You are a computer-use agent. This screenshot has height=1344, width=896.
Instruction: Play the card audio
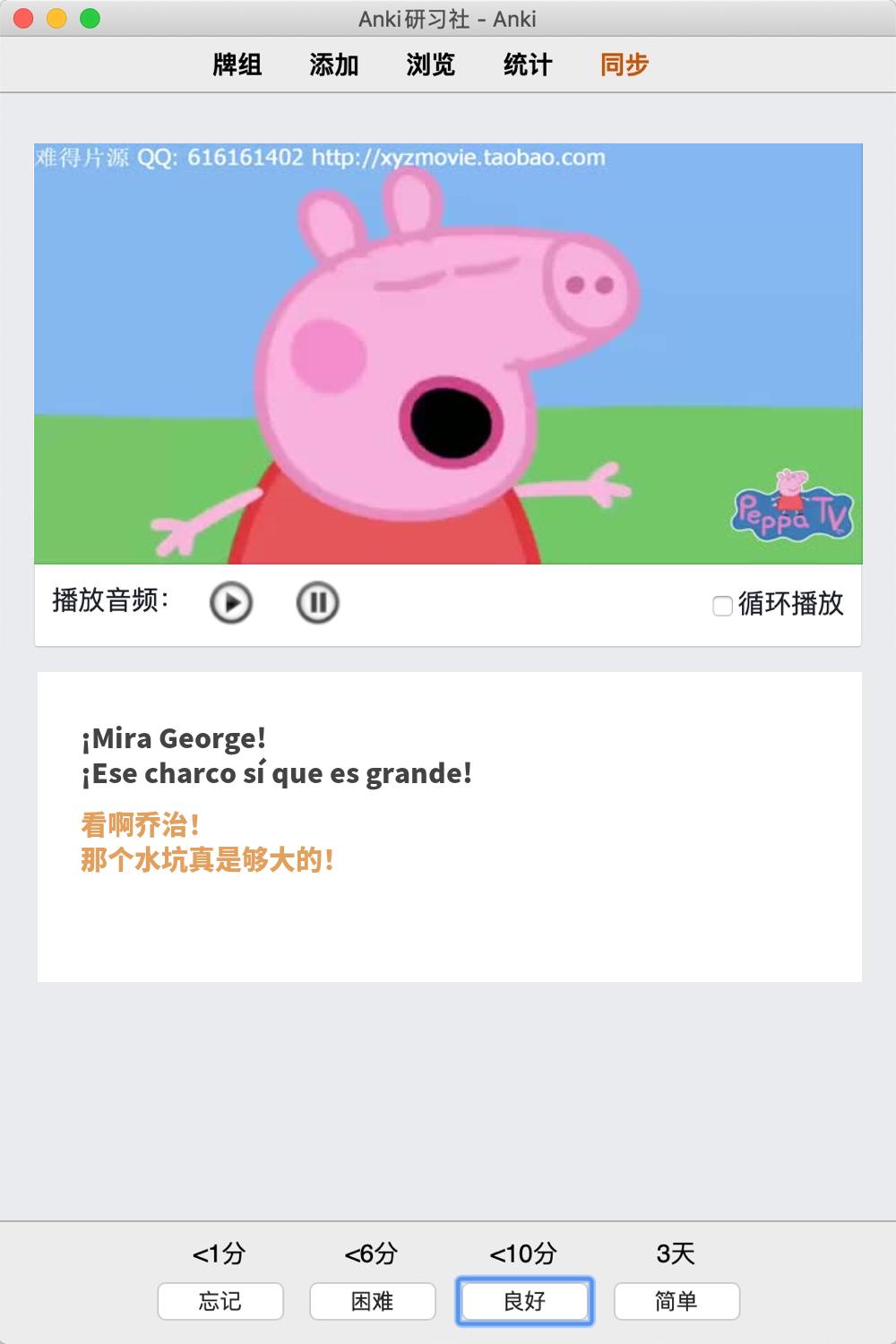pos(231,602)
